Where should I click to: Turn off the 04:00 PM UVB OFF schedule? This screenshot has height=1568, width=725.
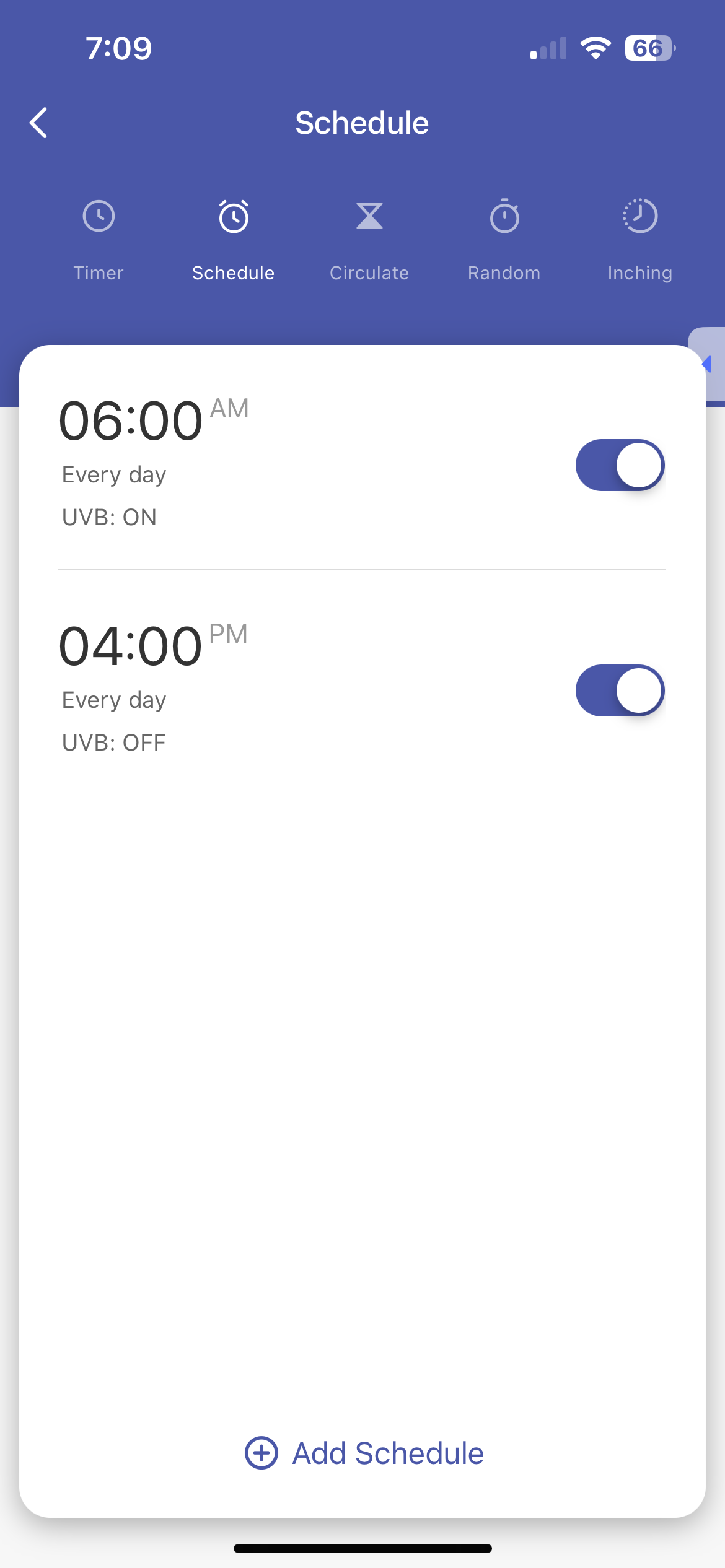pyautogui.click(x=620, y=690)
